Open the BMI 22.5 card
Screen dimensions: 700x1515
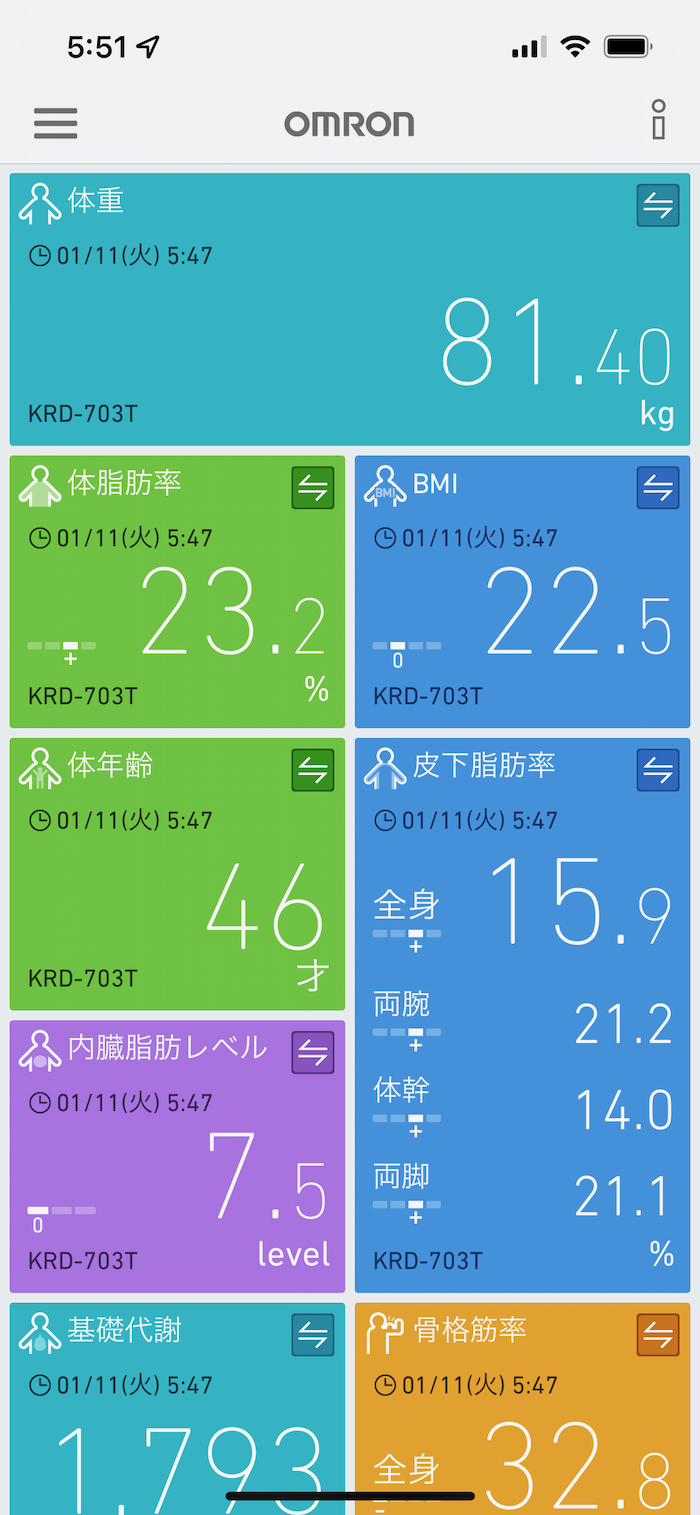[522, 610]
